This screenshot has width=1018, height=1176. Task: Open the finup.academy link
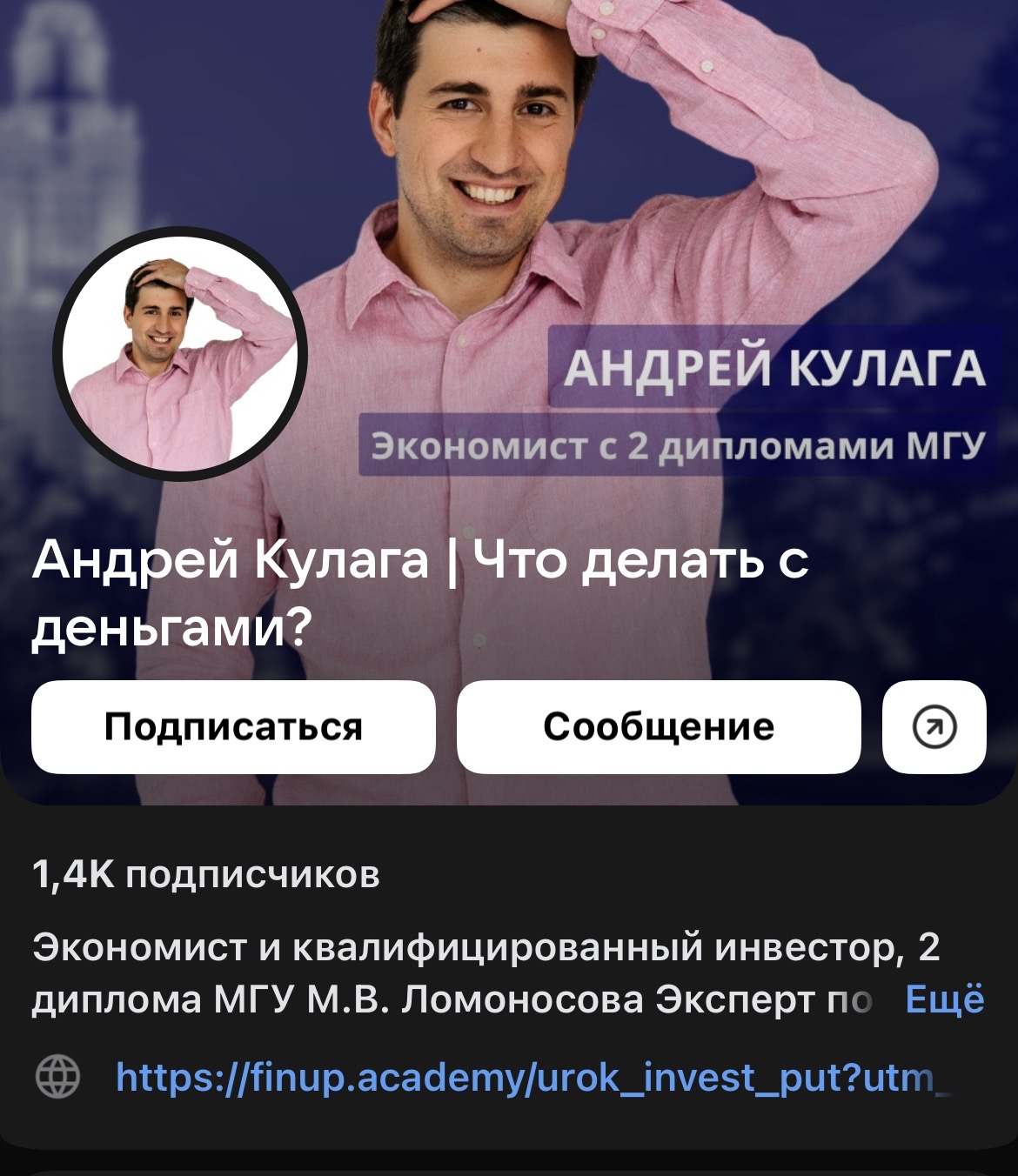532,1078
